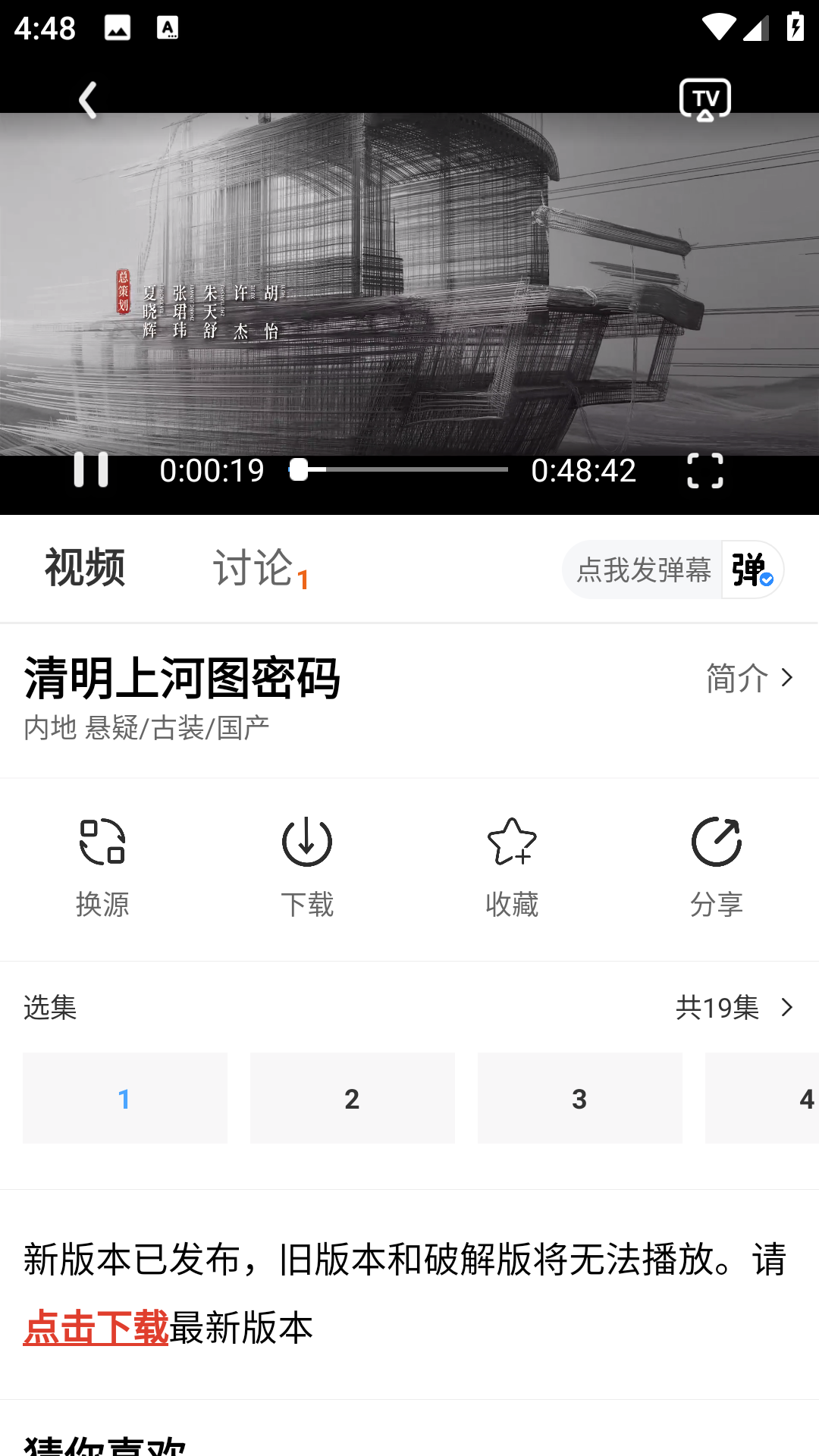This screenshot has height=1456, width=819.
Task: Tap 换源 to change video source
Action: coord(102,867)
